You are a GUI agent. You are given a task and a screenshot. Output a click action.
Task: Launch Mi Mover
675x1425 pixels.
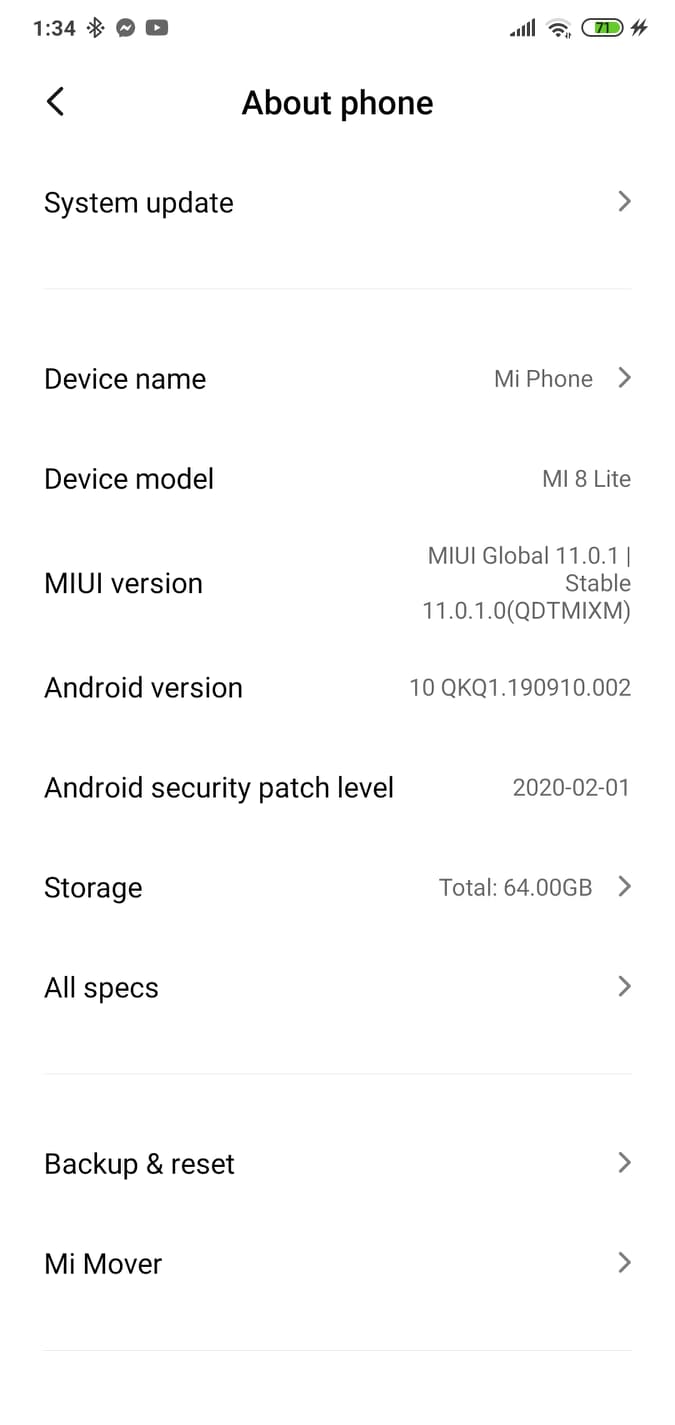coord(337,1263)
